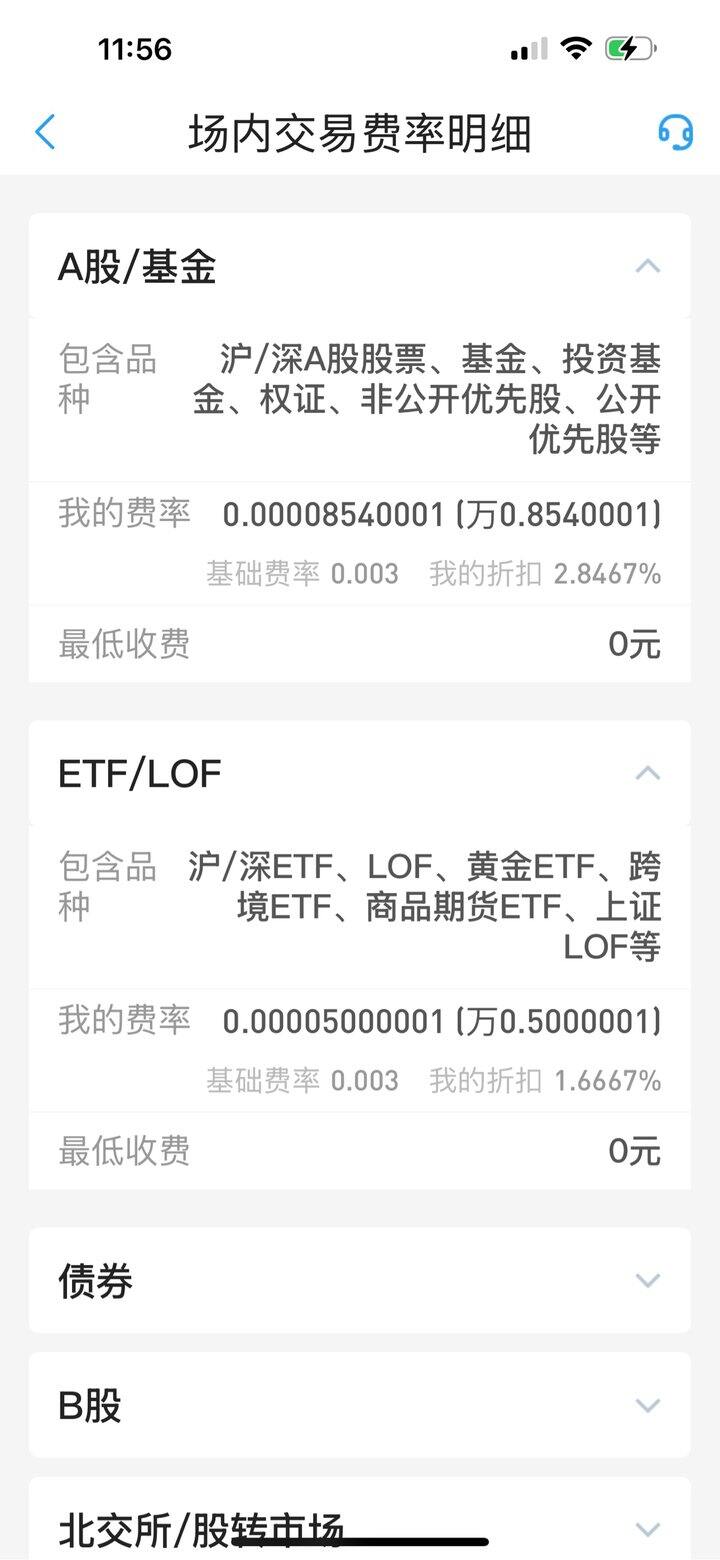The image size is (720, 1560).
Task: Tap the 基础费率 0.003 under ETF/LOF
Action: click(x=302, y=1080)
